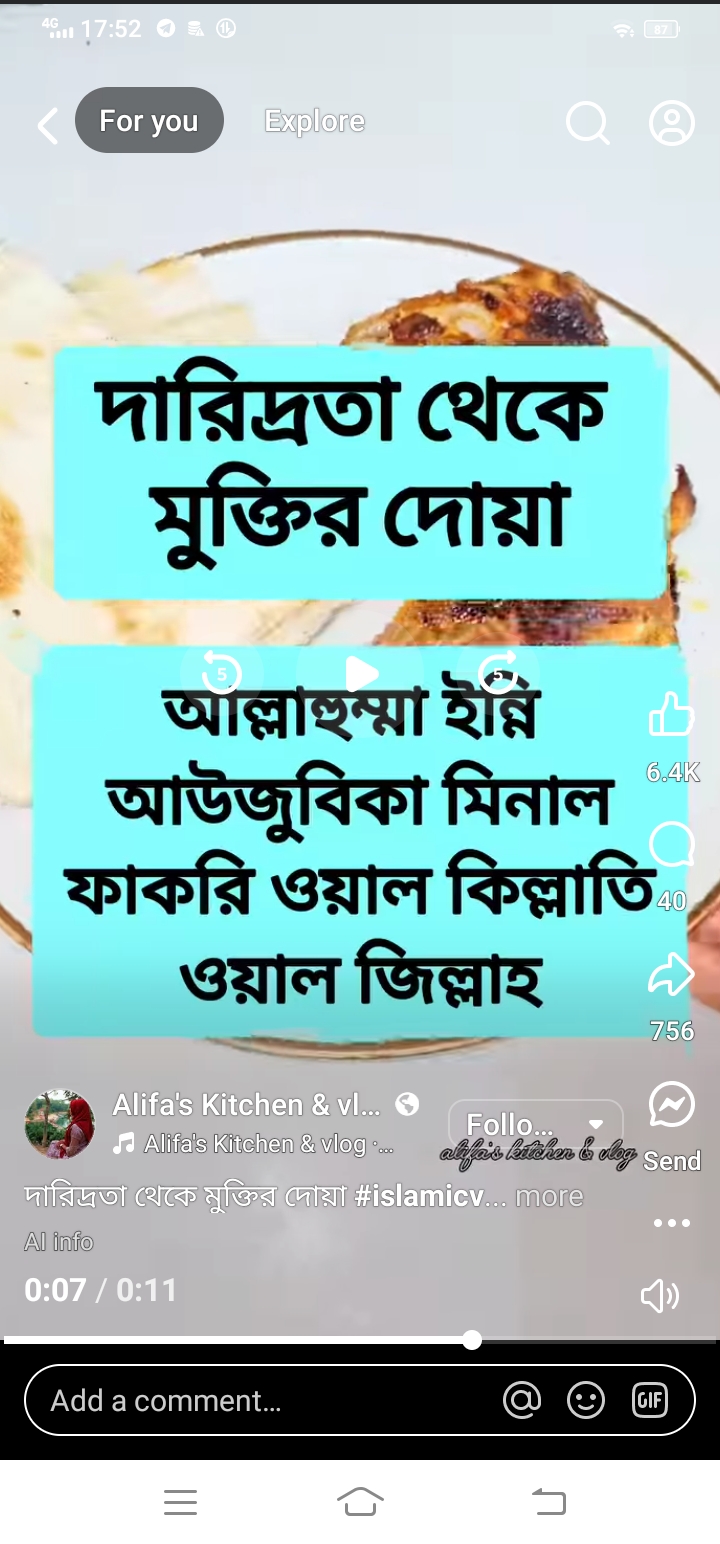View AI info for this video

click(58, 1242)
